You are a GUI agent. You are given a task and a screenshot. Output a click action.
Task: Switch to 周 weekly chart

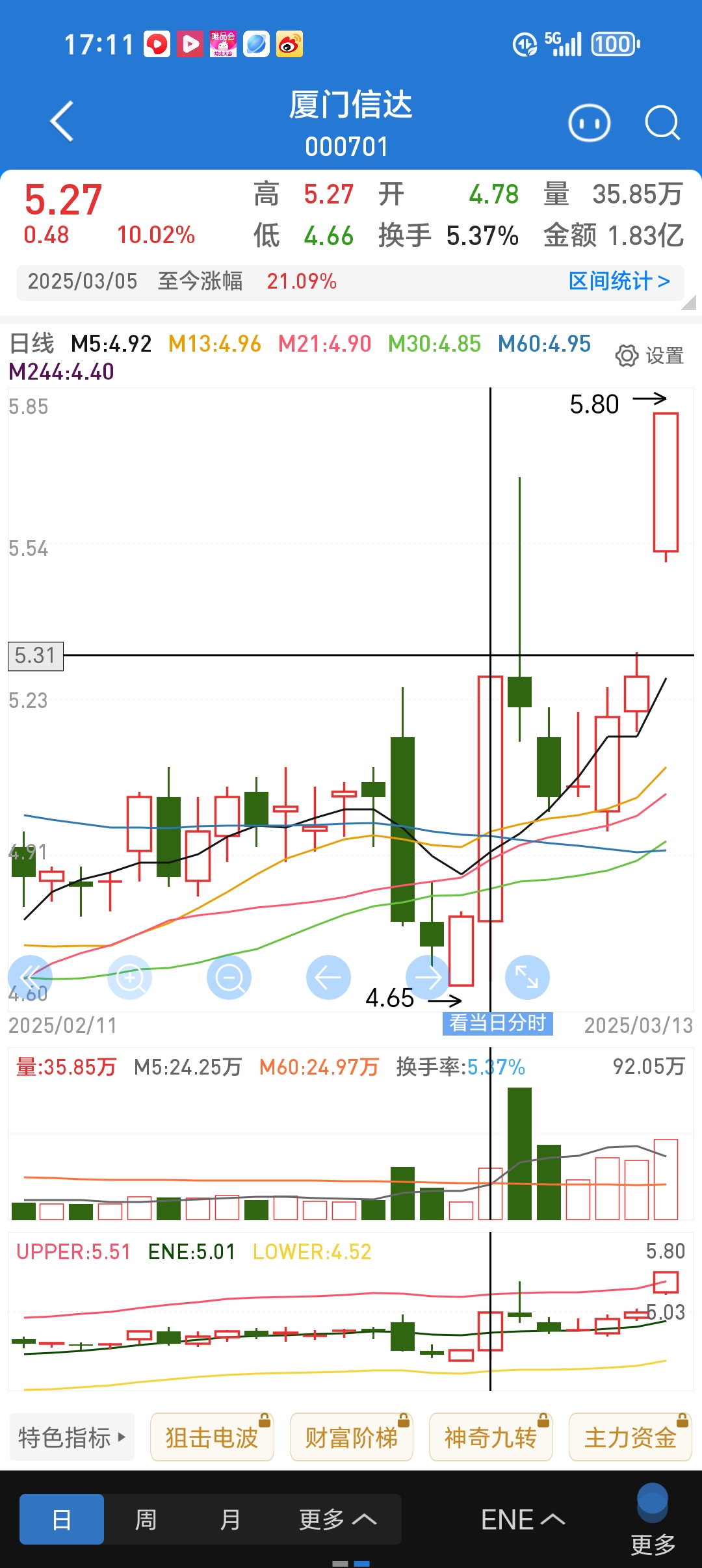(146, 1520)
